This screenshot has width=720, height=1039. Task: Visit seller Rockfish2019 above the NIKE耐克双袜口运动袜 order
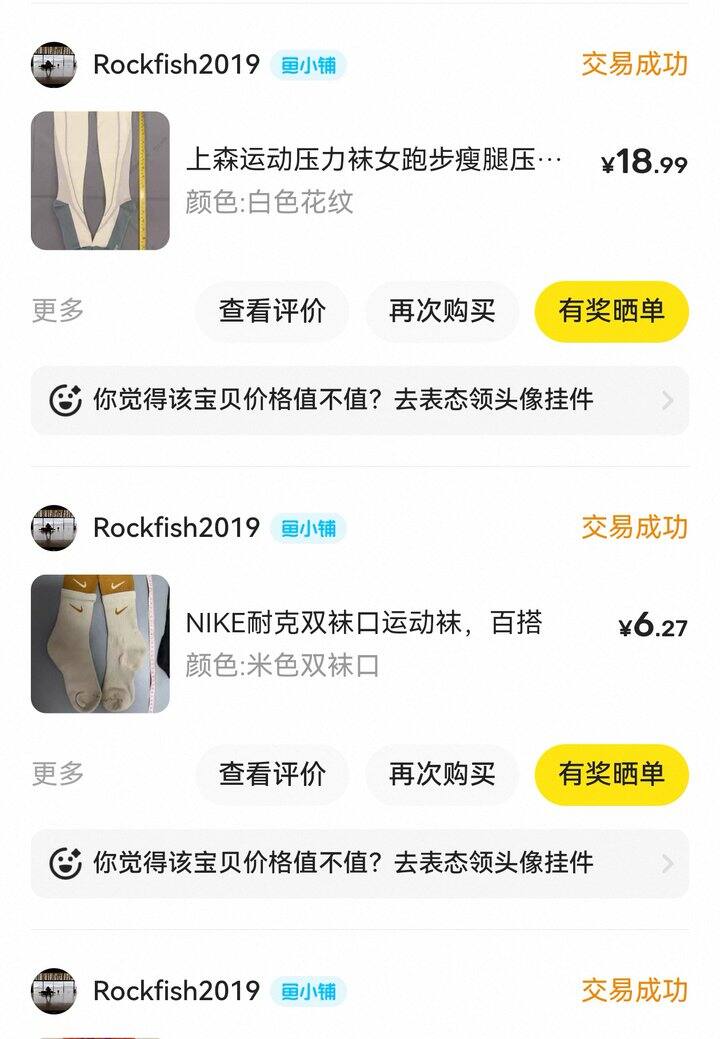[176, 528]
